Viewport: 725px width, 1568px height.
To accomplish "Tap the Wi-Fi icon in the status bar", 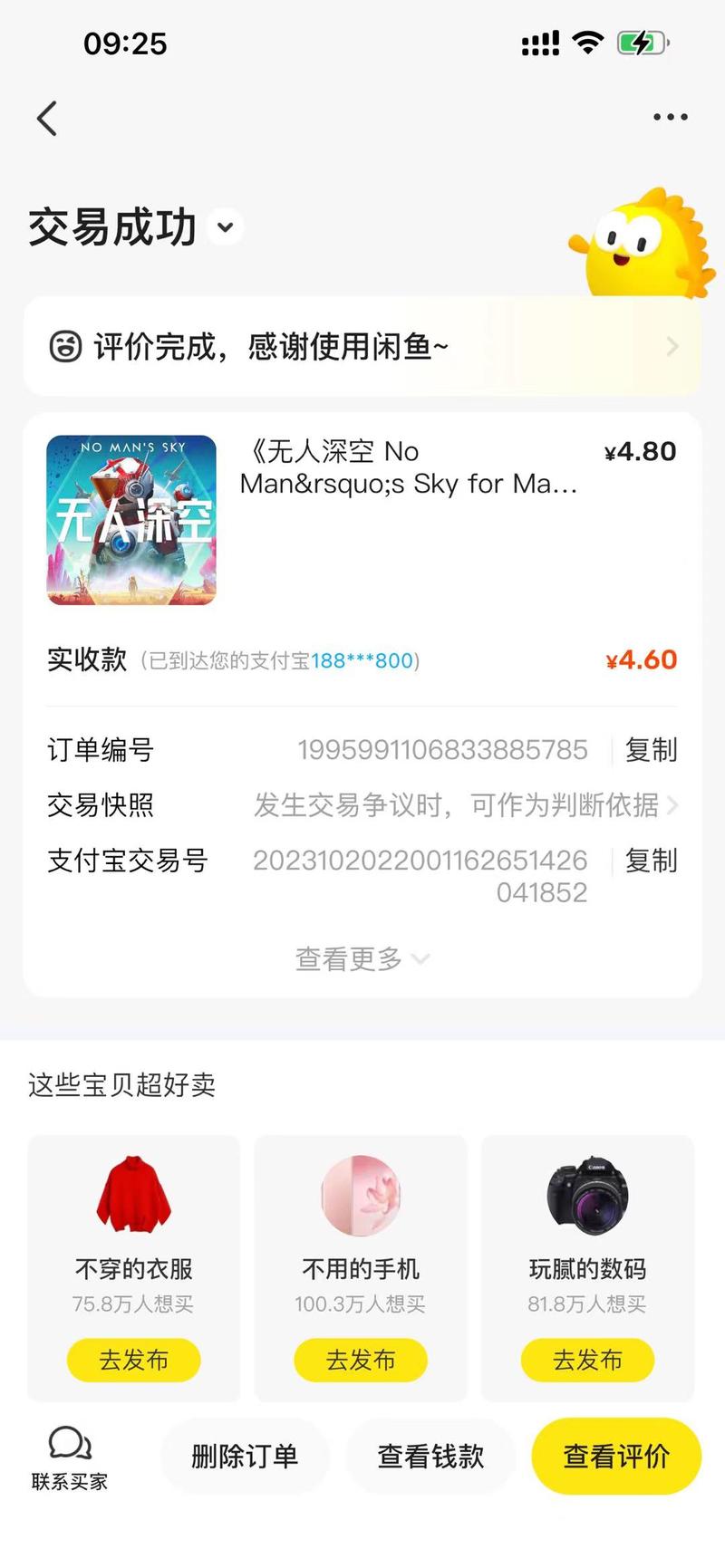I will pos(587,42).
